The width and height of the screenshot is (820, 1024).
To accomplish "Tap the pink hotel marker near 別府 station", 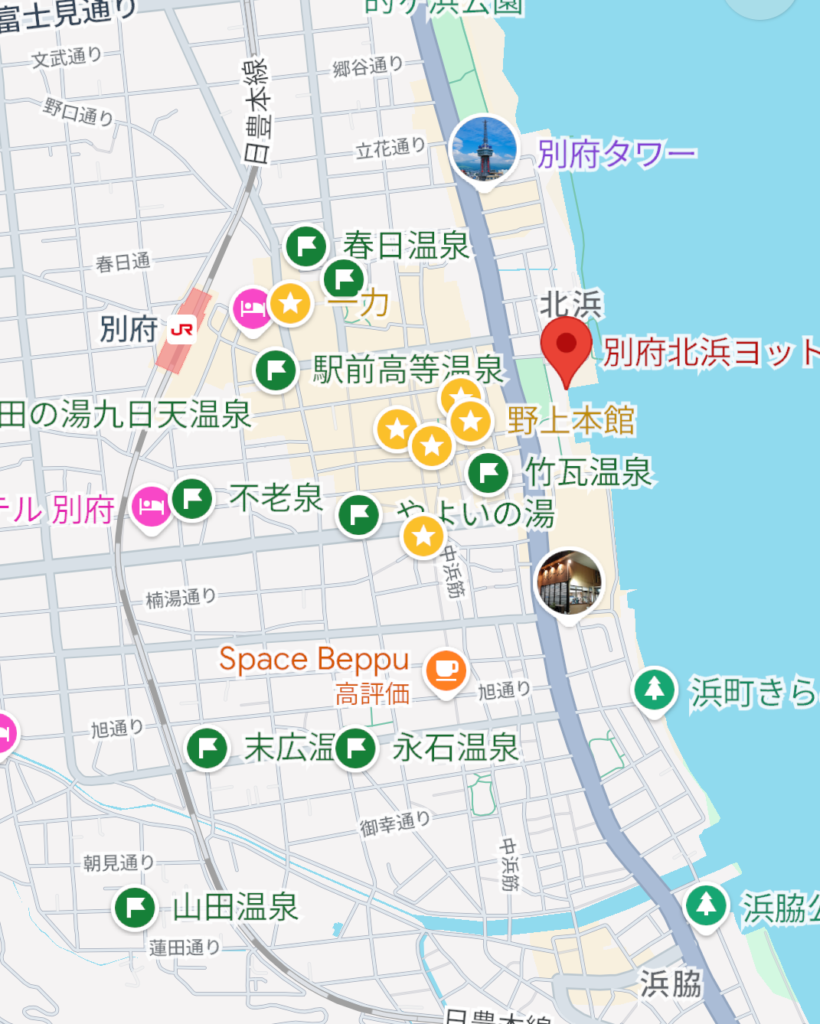I will coord(251,306).
